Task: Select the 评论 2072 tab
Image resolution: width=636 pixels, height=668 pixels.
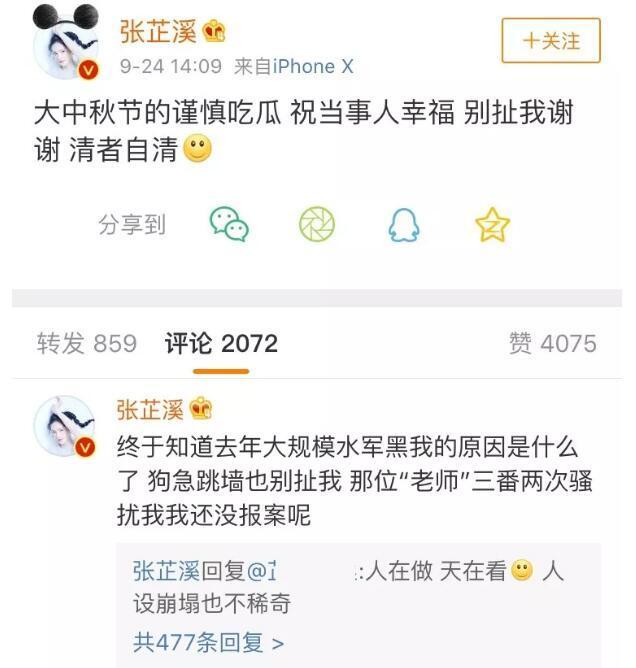Action: (221, 344)
